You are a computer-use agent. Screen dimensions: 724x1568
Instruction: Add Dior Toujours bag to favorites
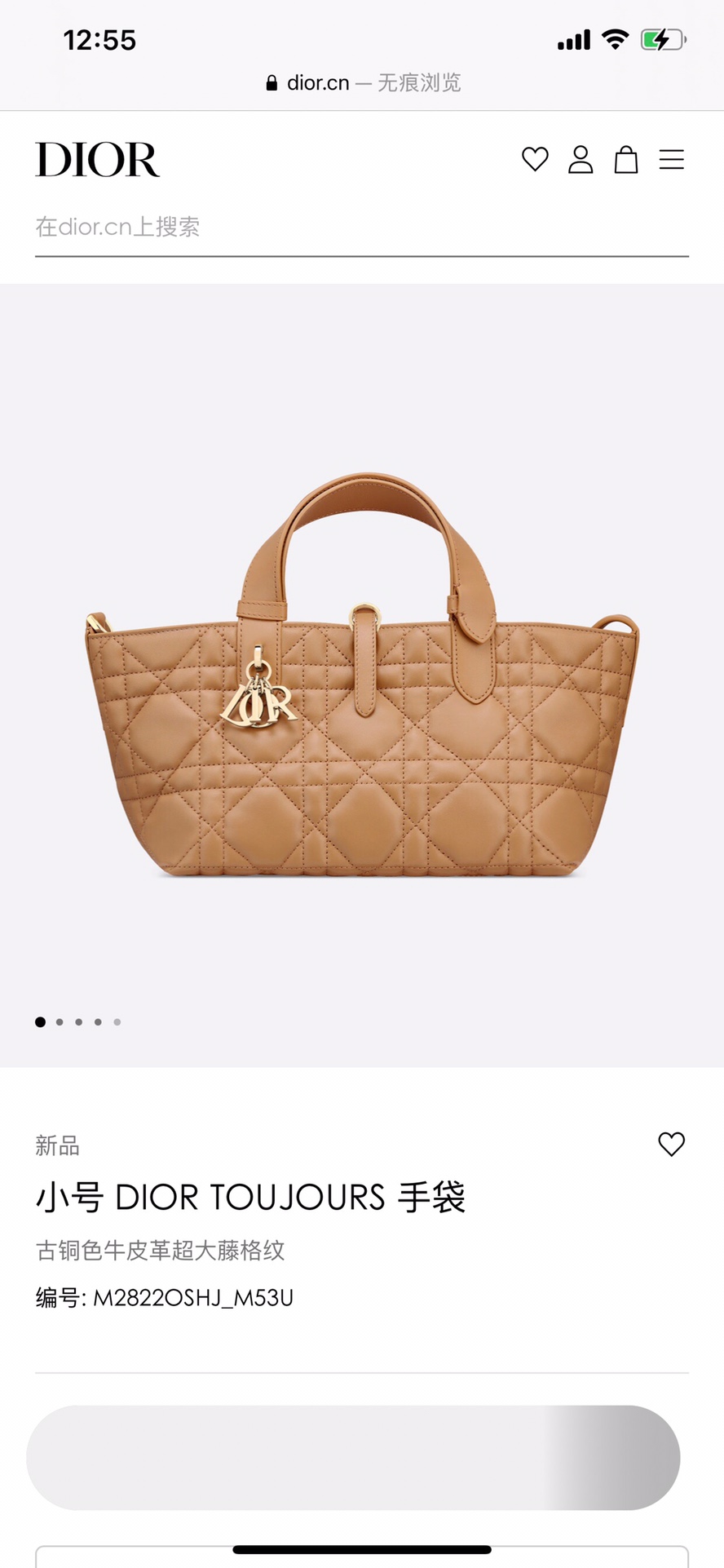[671, 1144]
